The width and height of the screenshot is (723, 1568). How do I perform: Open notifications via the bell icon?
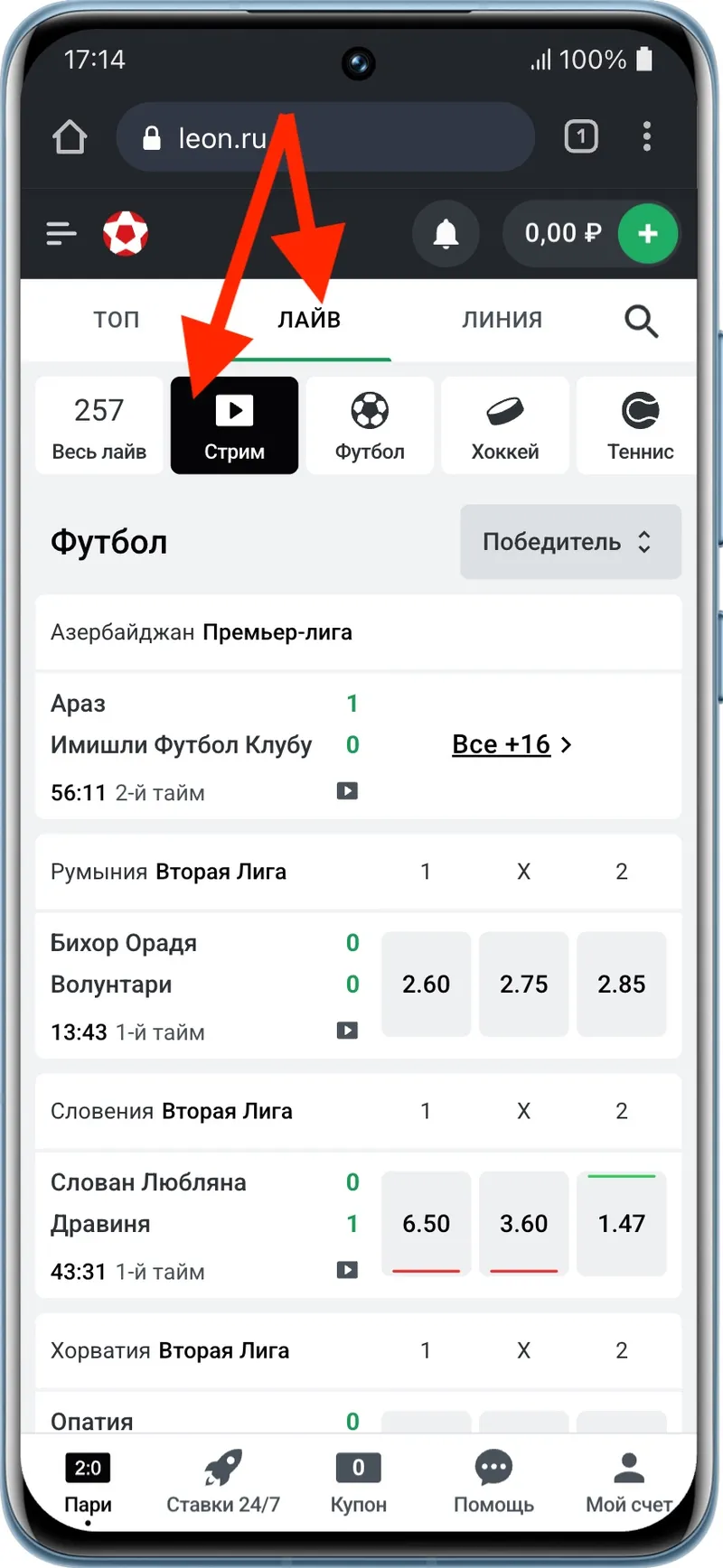click(x=446, y=233)
